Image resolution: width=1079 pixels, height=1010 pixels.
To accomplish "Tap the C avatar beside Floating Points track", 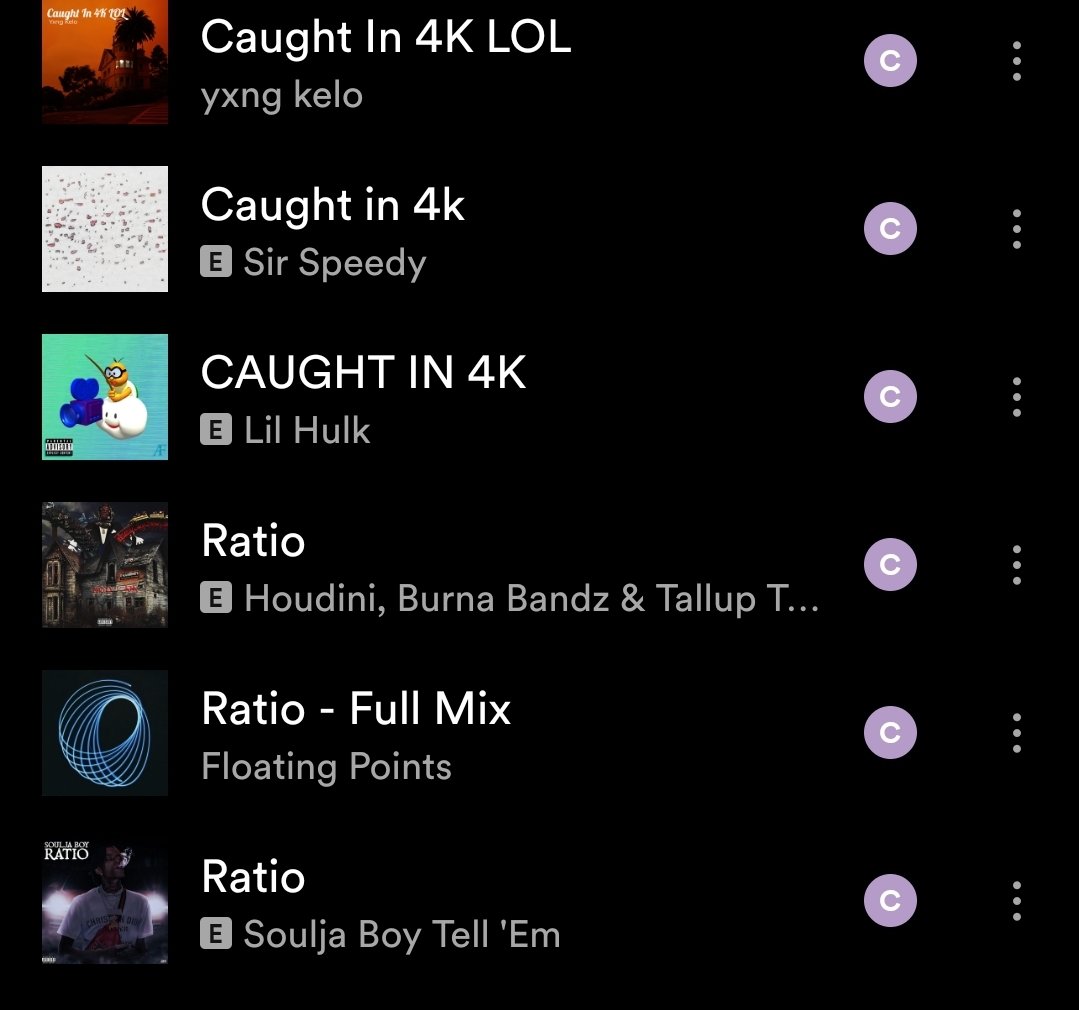I will tap(890, 733).
